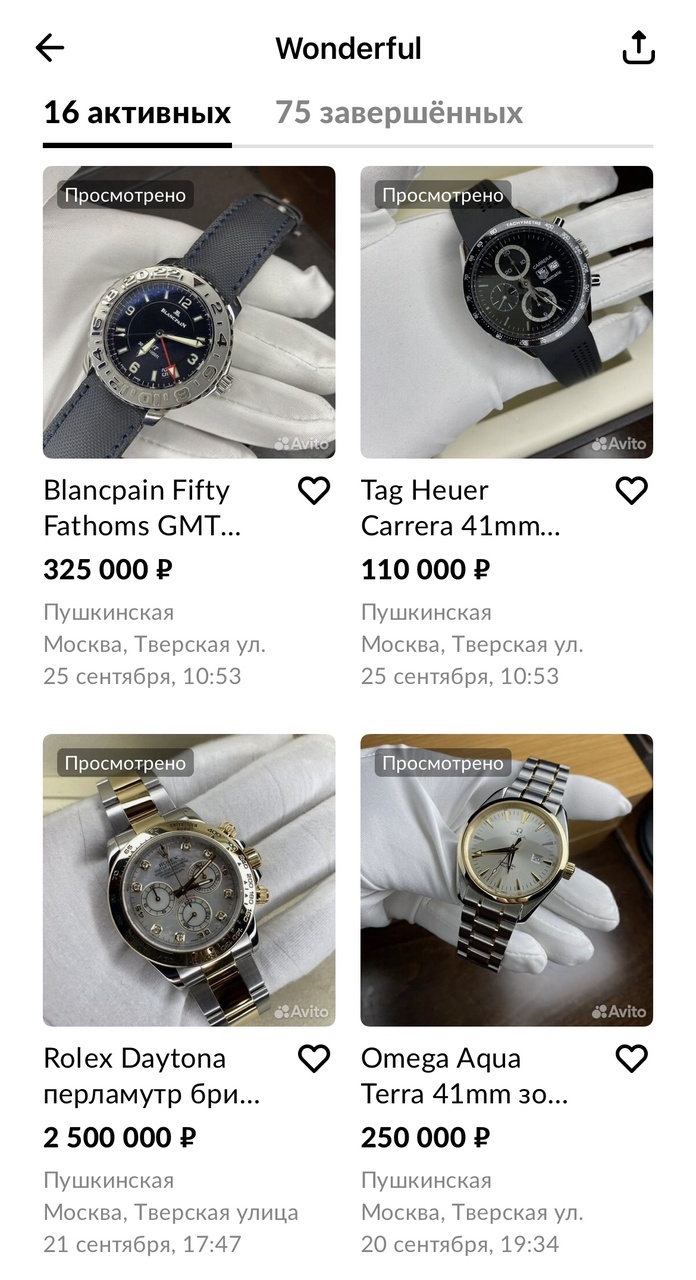Select the 16 активных tab
This screenshot has height=1280, width=696.
[137, 113]
